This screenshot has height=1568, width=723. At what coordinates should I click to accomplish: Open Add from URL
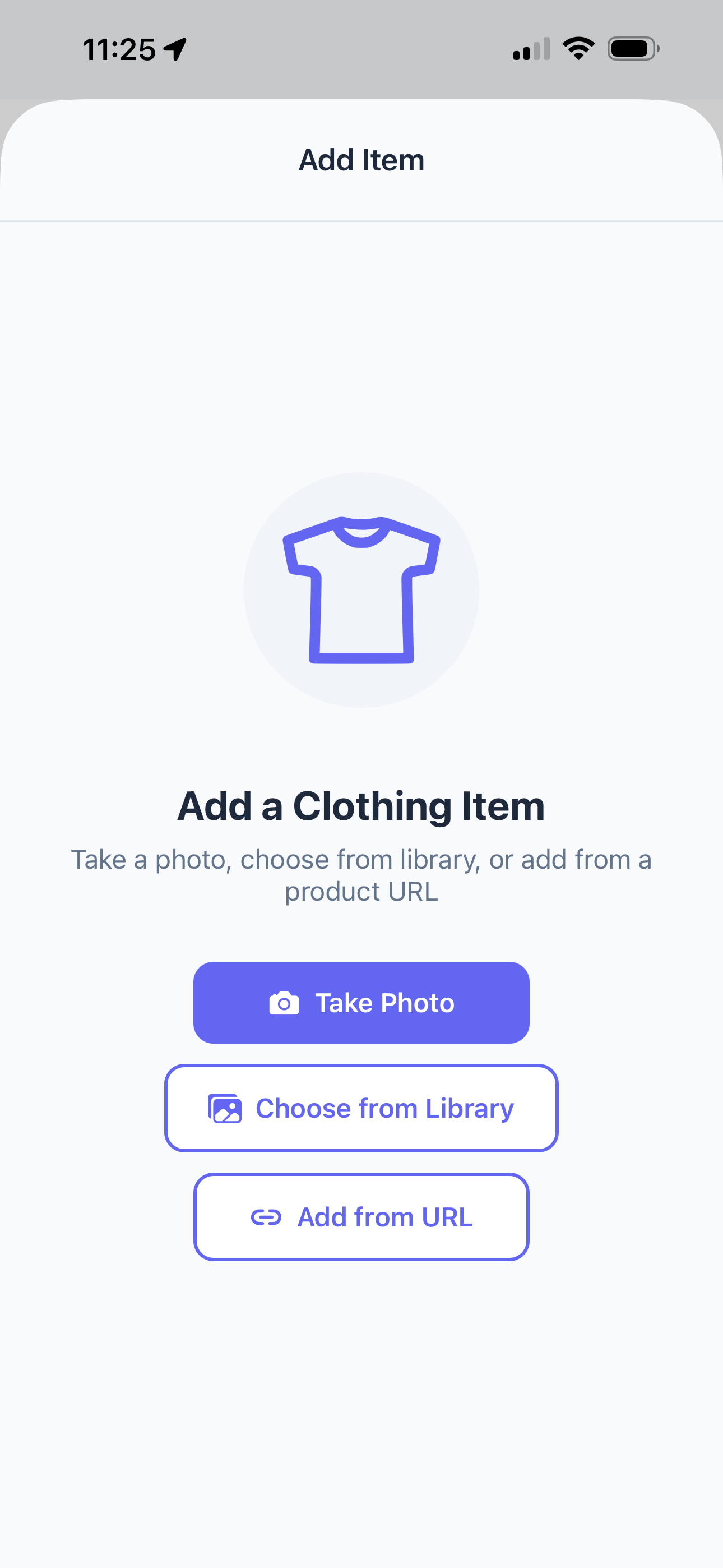(x=361, y=1216)
